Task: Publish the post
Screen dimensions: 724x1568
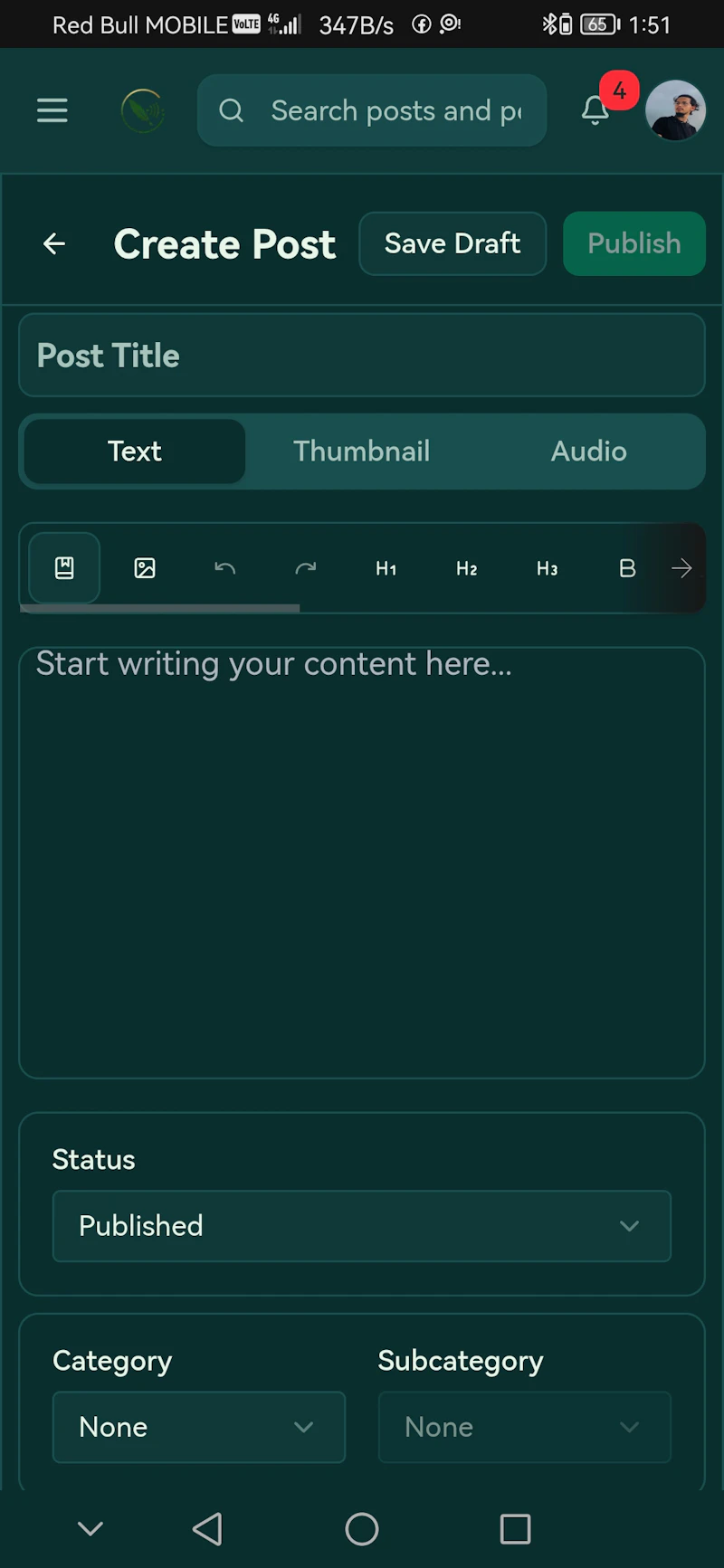Action: click(x=634, y=243)
